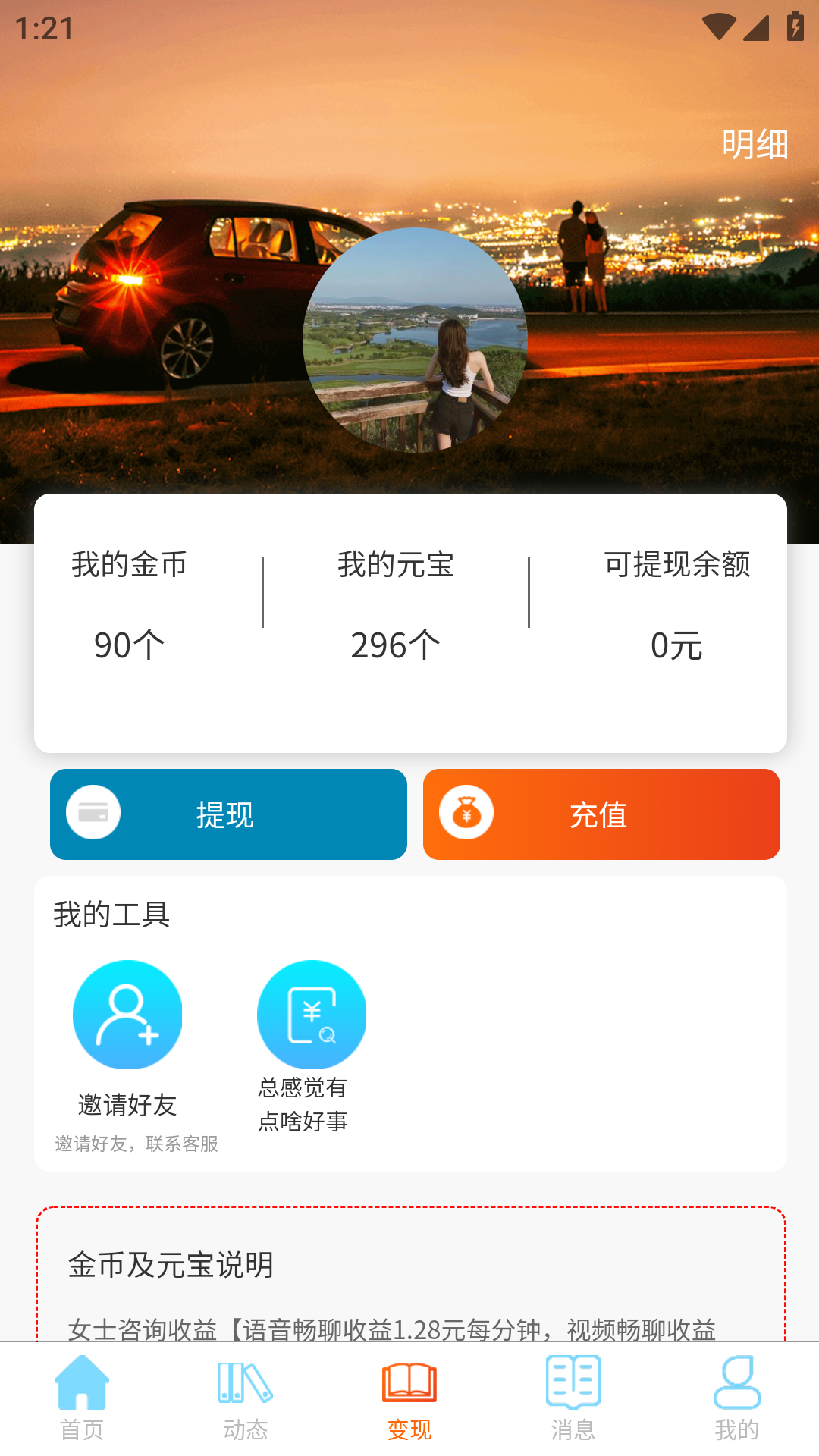Image resolution: width=819 pixels, height=1456 pixels.
Task: Switch to the 动态 tab
Action: (x=246, y=1398)
